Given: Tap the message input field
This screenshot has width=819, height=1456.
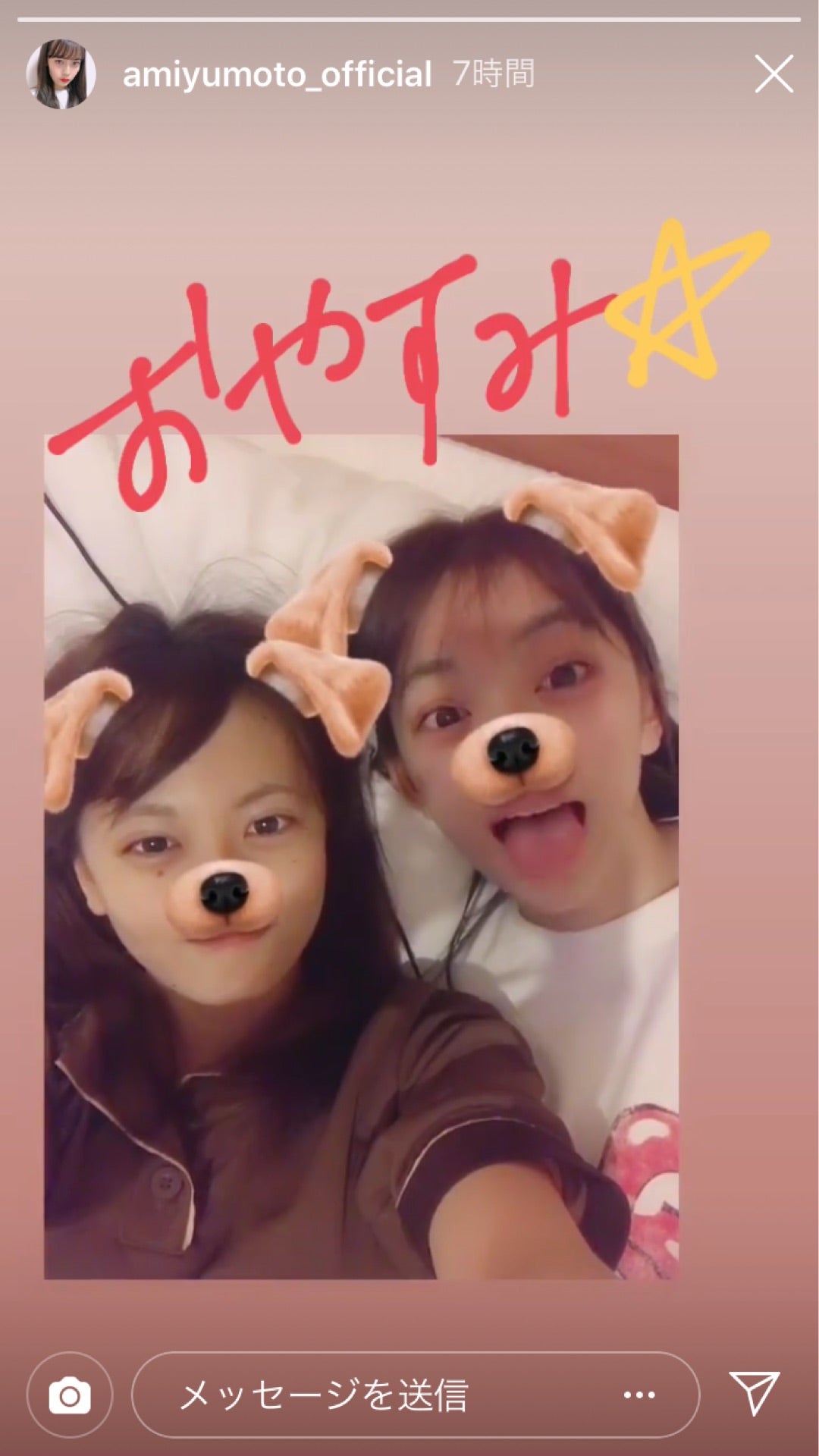Looking at the screenshot, I should pos(364,1395).
